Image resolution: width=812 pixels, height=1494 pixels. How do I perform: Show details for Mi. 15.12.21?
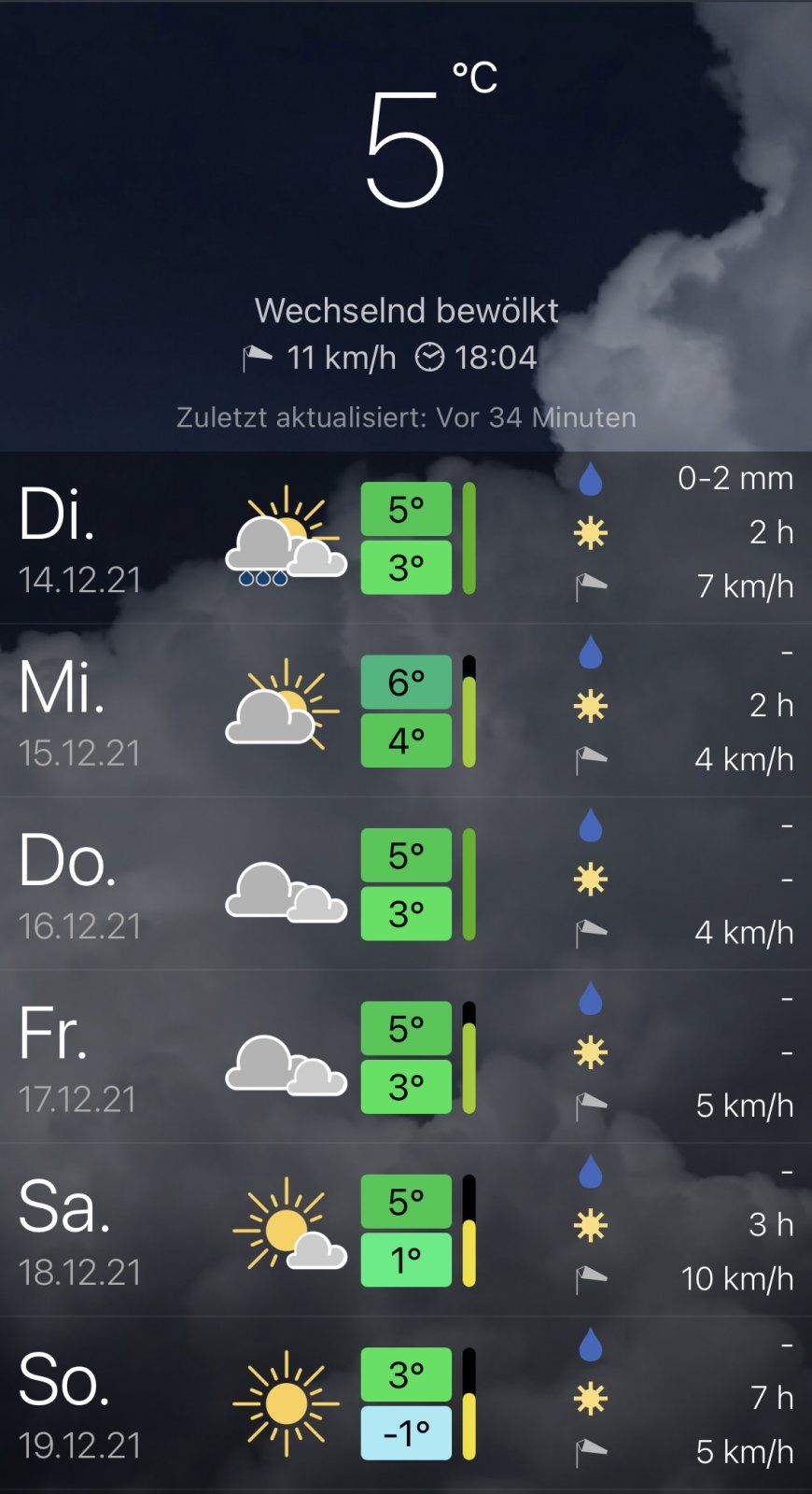pos(406,711)
